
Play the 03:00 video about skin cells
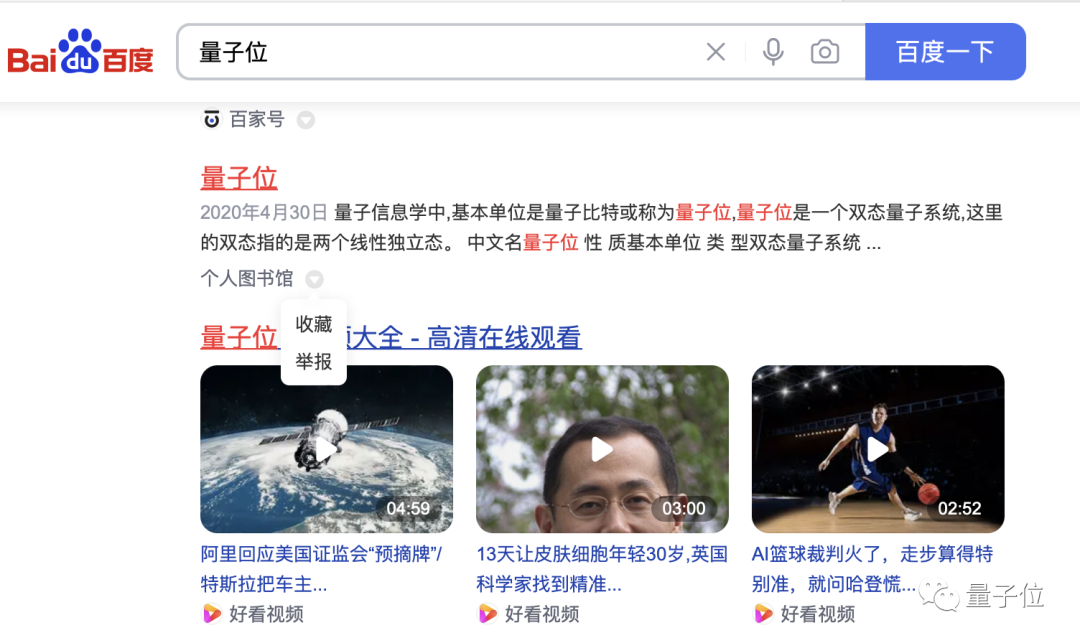click(x=602, y=449)
